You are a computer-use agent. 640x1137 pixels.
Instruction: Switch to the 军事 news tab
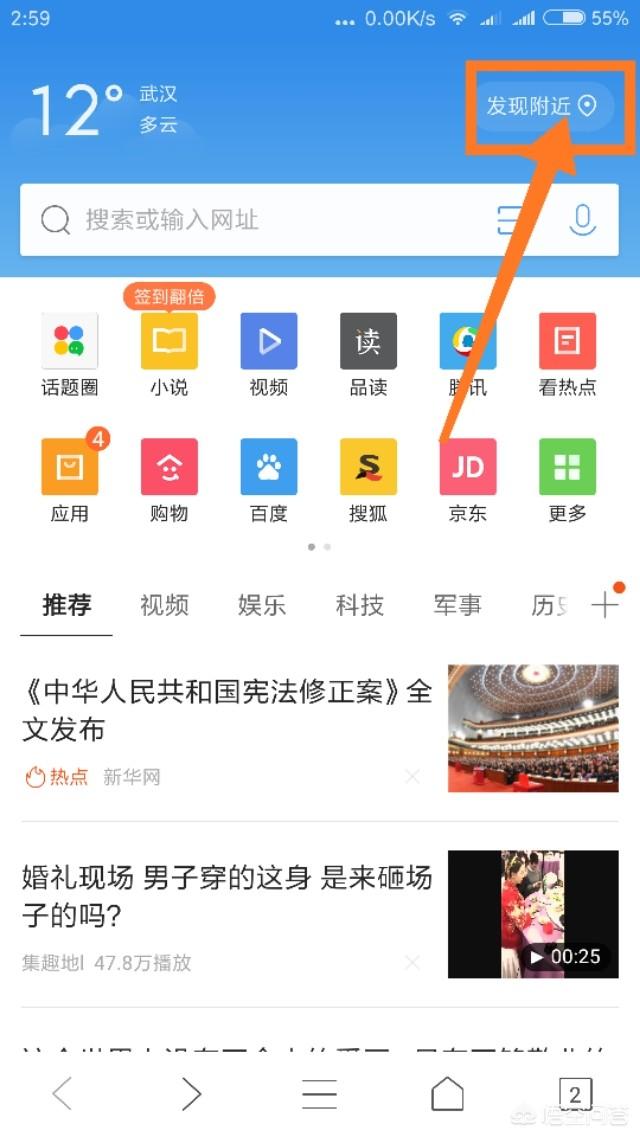457,605
